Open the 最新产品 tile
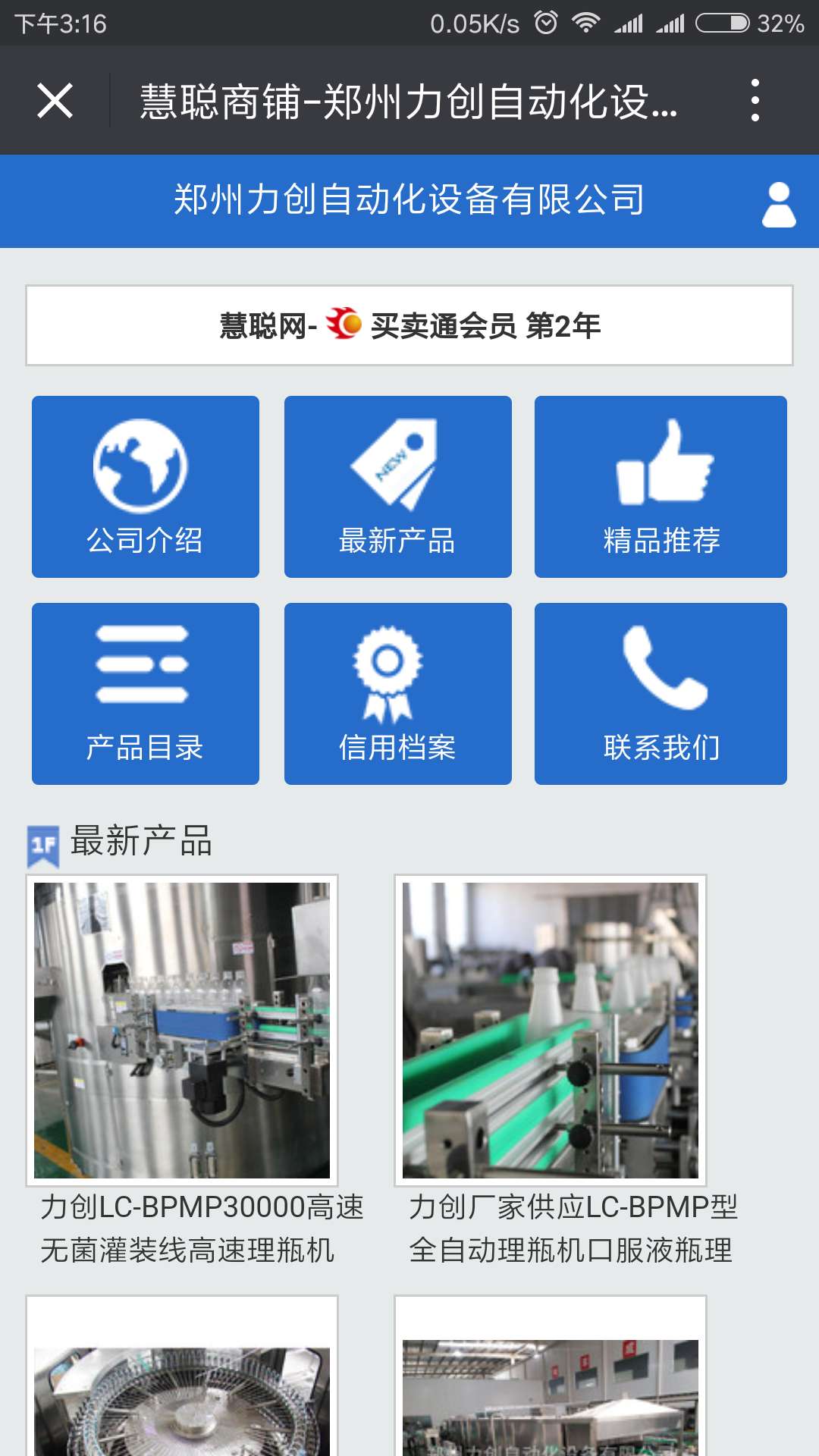Viewport: 819px width, 1456px height. pyautogui.click(x=397, y=487)
